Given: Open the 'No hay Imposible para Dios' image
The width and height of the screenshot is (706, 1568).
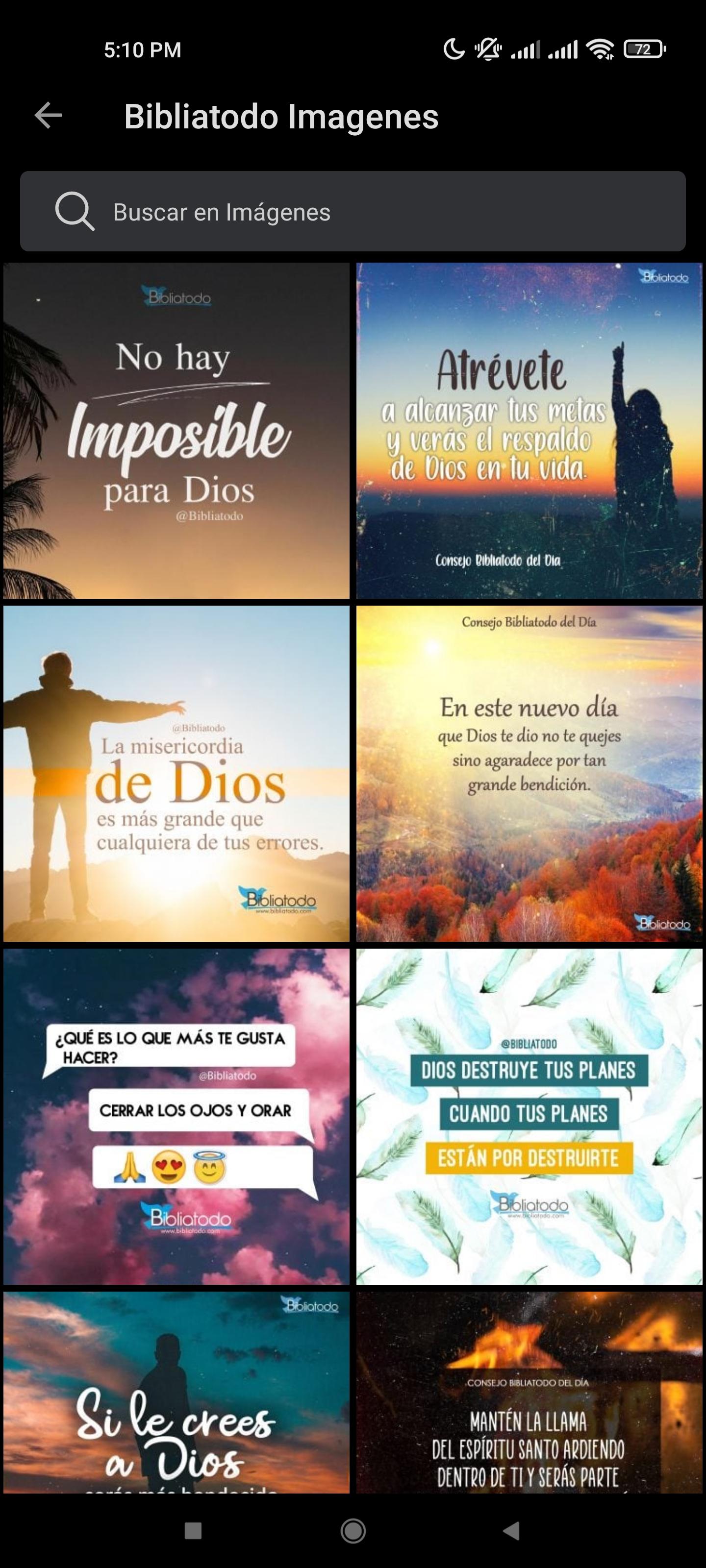Looking at the screenshot, I should [176, 430].
